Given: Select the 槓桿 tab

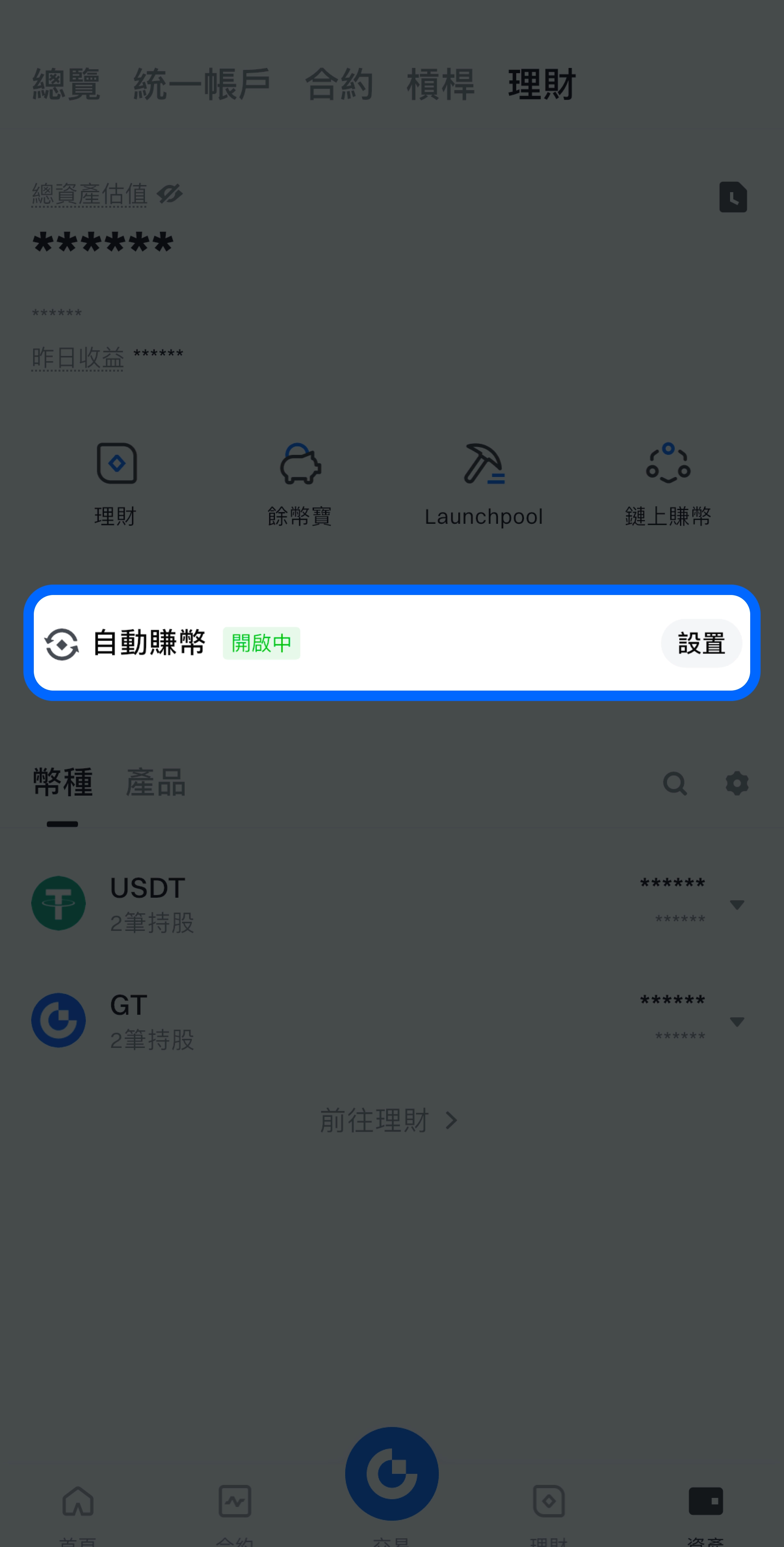Looking at the screenshot, I should [441, 84].
